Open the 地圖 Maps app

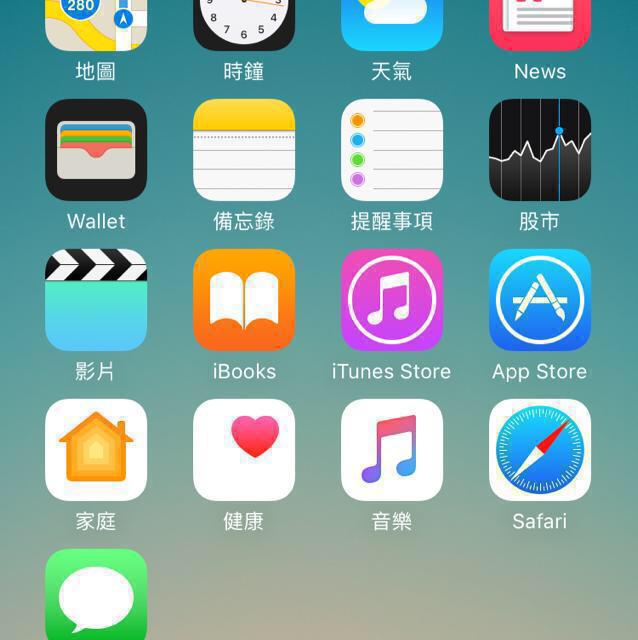pyautogui.click(x=96, y=22)
